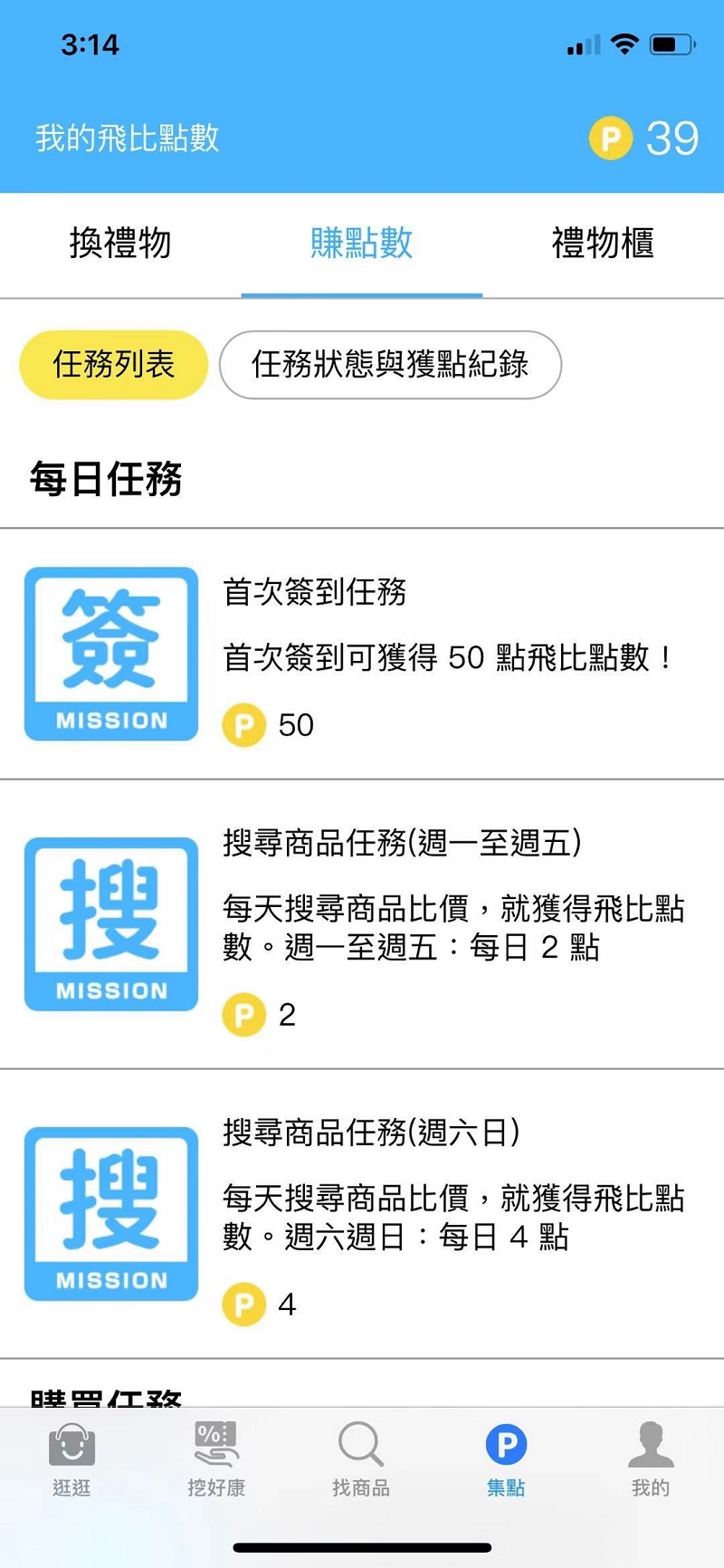
Task: Switch to 找商品 search tab
Action: coord(361,1458)
